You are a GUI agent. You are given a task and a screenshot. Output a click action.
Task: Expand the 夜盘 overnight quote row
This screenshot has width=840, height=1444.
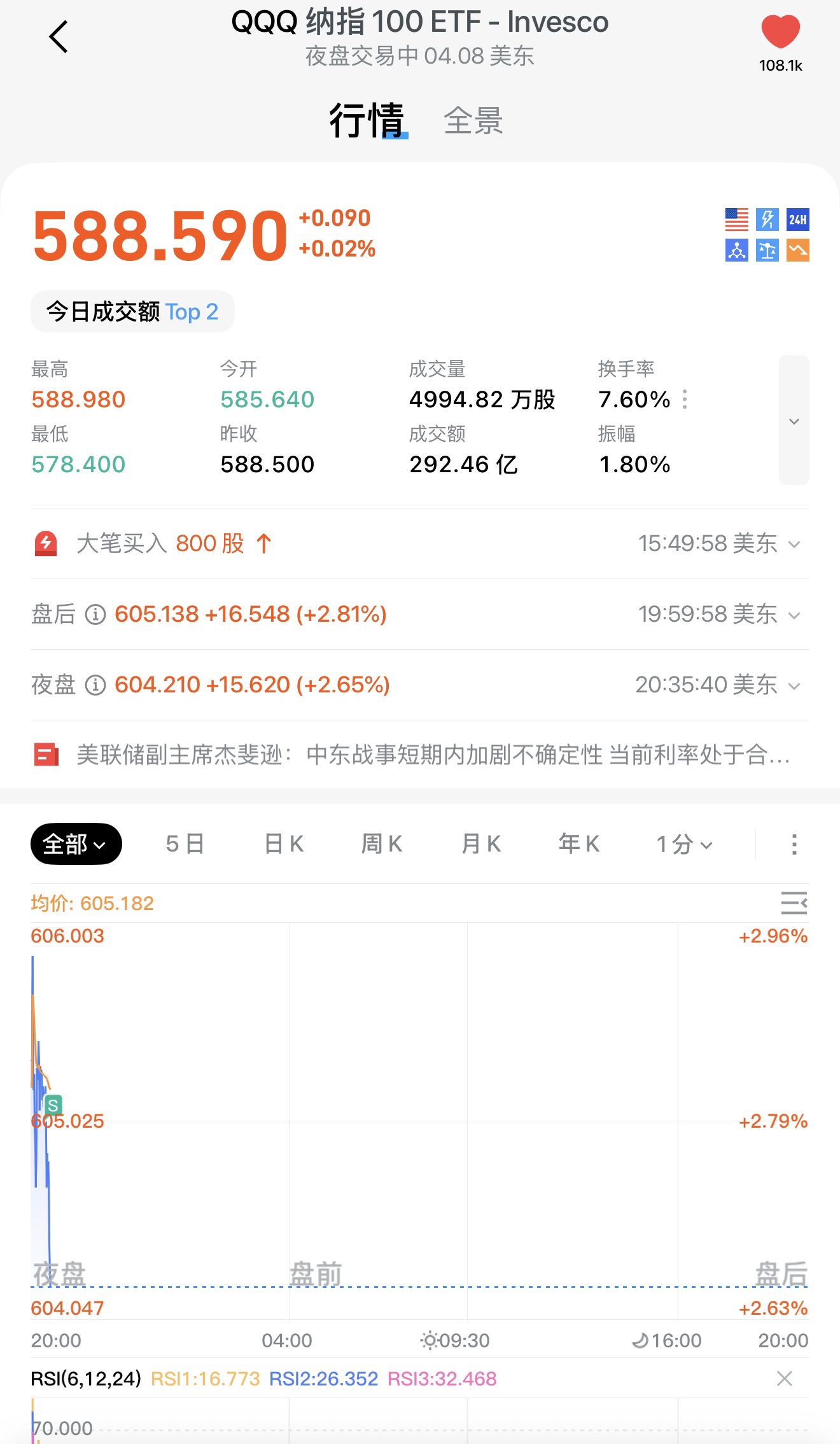pyautogui.click(x=794, y=686)
